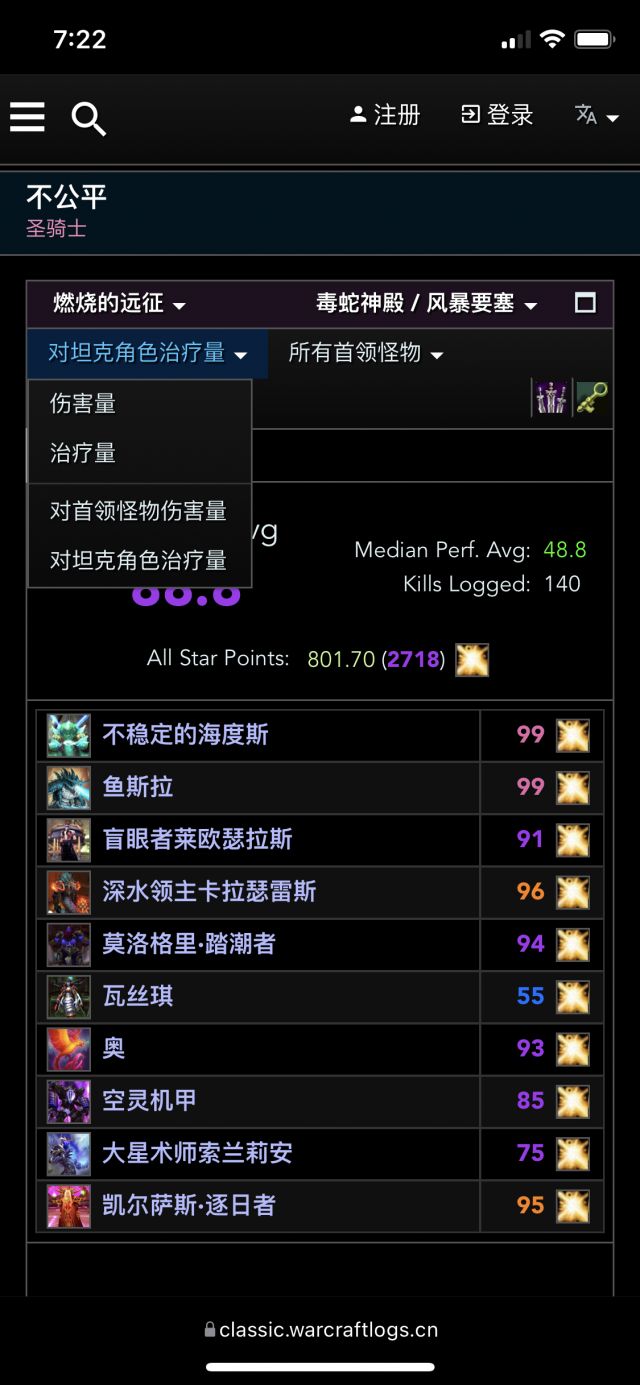Open boss 盲眼者莱欧瑟拉斯 rankings
Image resolution: width=640 pixels, height=1385 pixels.
pyautogui.click(x=197, y=839)
